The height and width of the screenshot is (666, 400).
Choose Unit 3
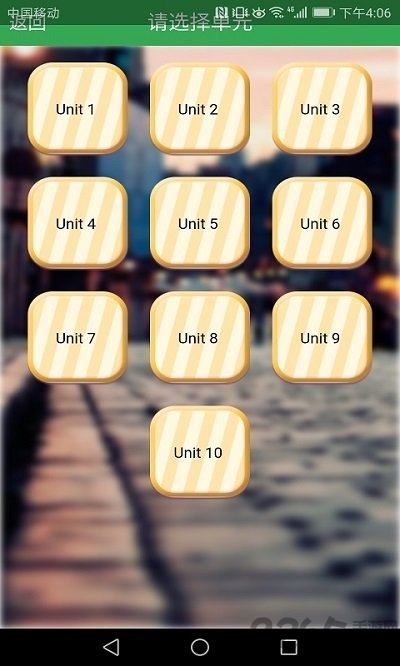coord(322,108)
